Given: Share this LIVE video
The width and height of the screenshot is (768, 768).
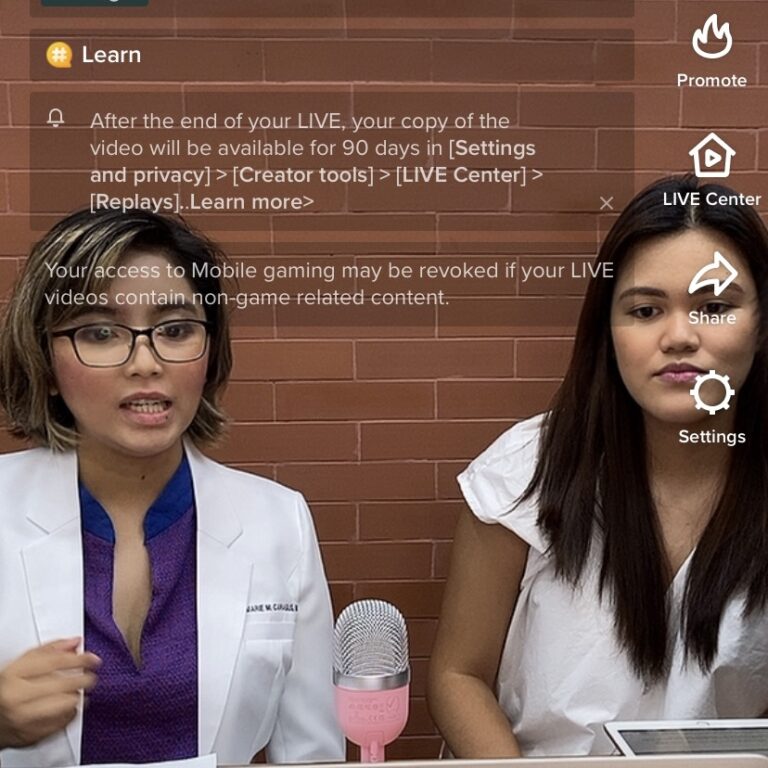Looking at the screenshot, I should click(x=711, y=287).
